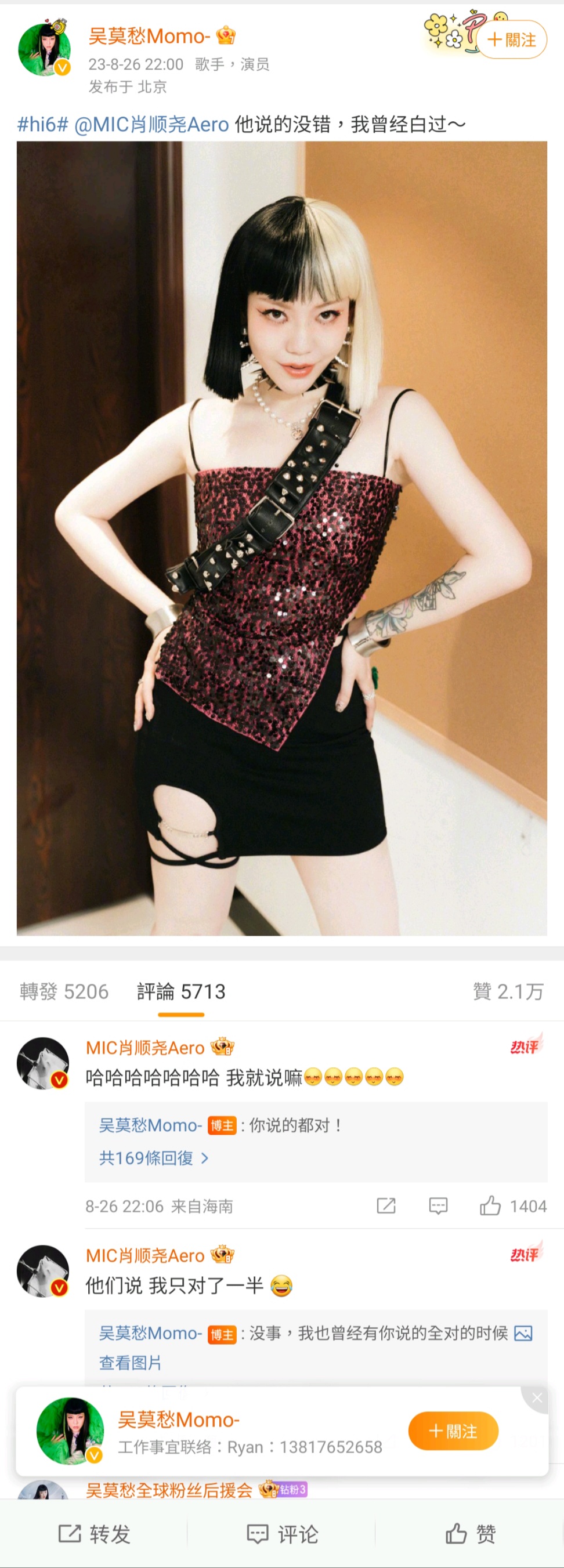Switch to the 評論 5713 tab
The width and height of the screenshot is (564, 1568).
click(181, 991)
